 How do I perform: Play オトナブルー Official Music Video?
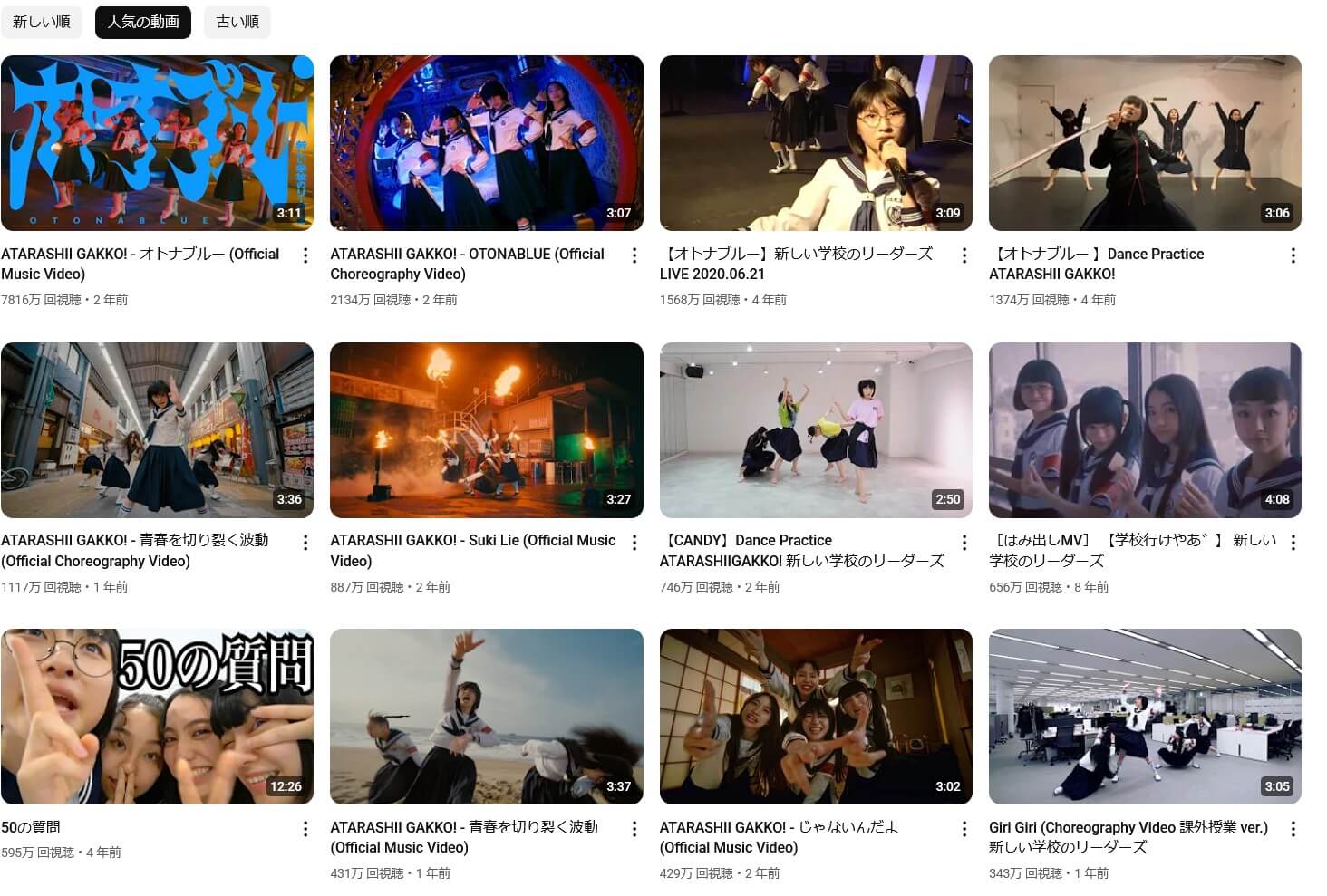tap(157, 143)
